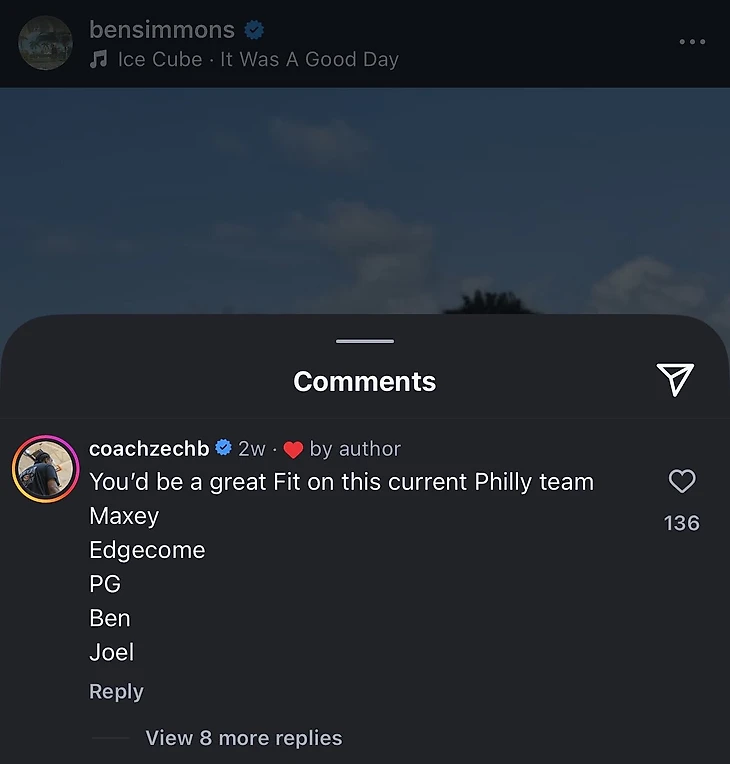Open the Ice Cube song audio page
This screenshot has height=764, width=730.
[257, 59]
